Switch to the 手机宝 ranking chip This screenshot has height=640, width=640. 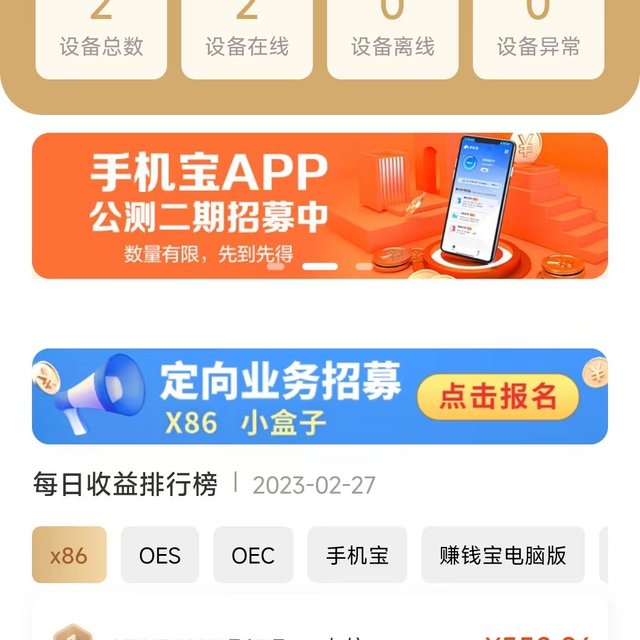click(x=357, y=555)
